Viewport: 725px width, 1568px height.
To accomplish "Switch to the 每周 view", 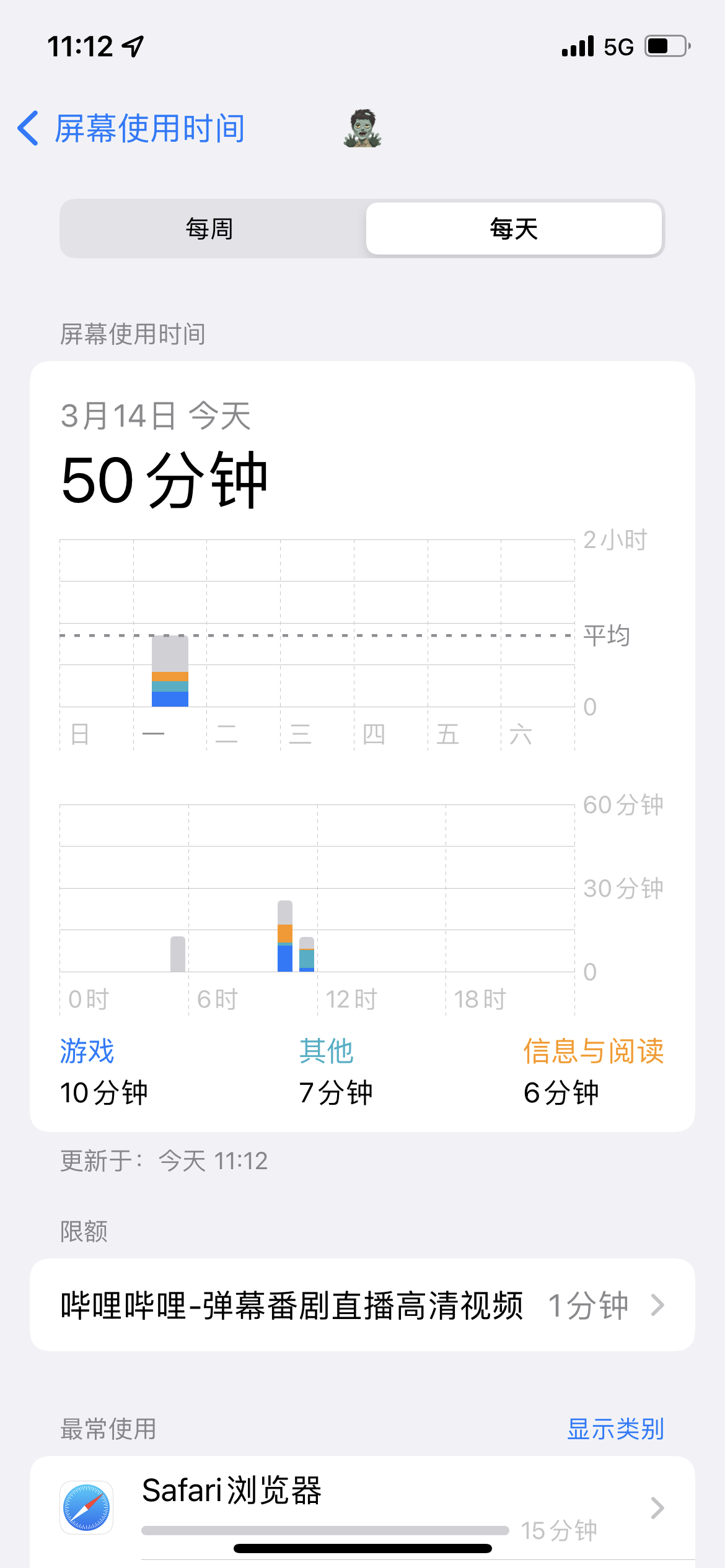I will 210,229.
